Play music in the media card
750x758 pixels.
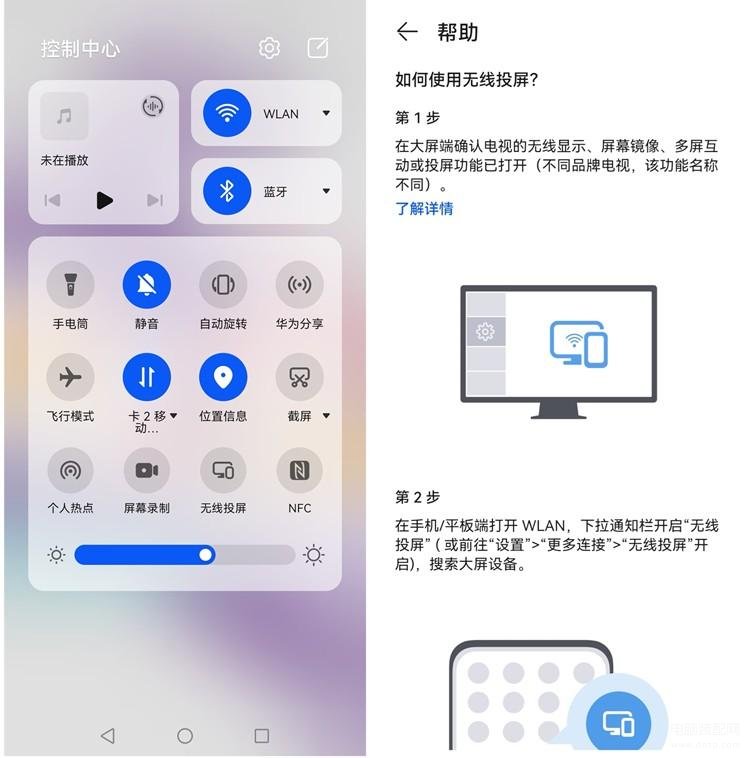pos(104,200)
